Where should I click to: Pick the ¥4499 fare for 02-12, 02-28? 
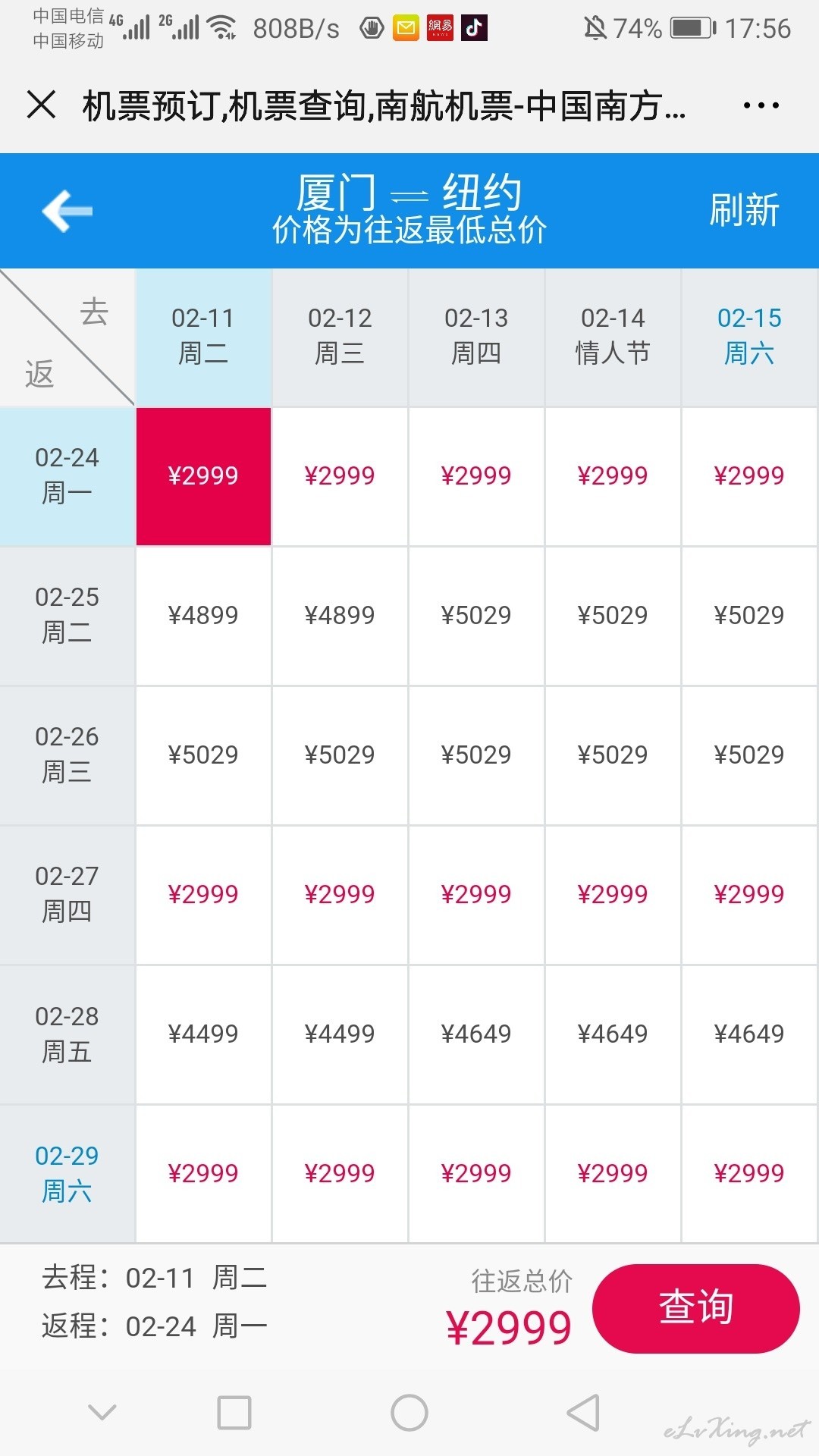340,1034
